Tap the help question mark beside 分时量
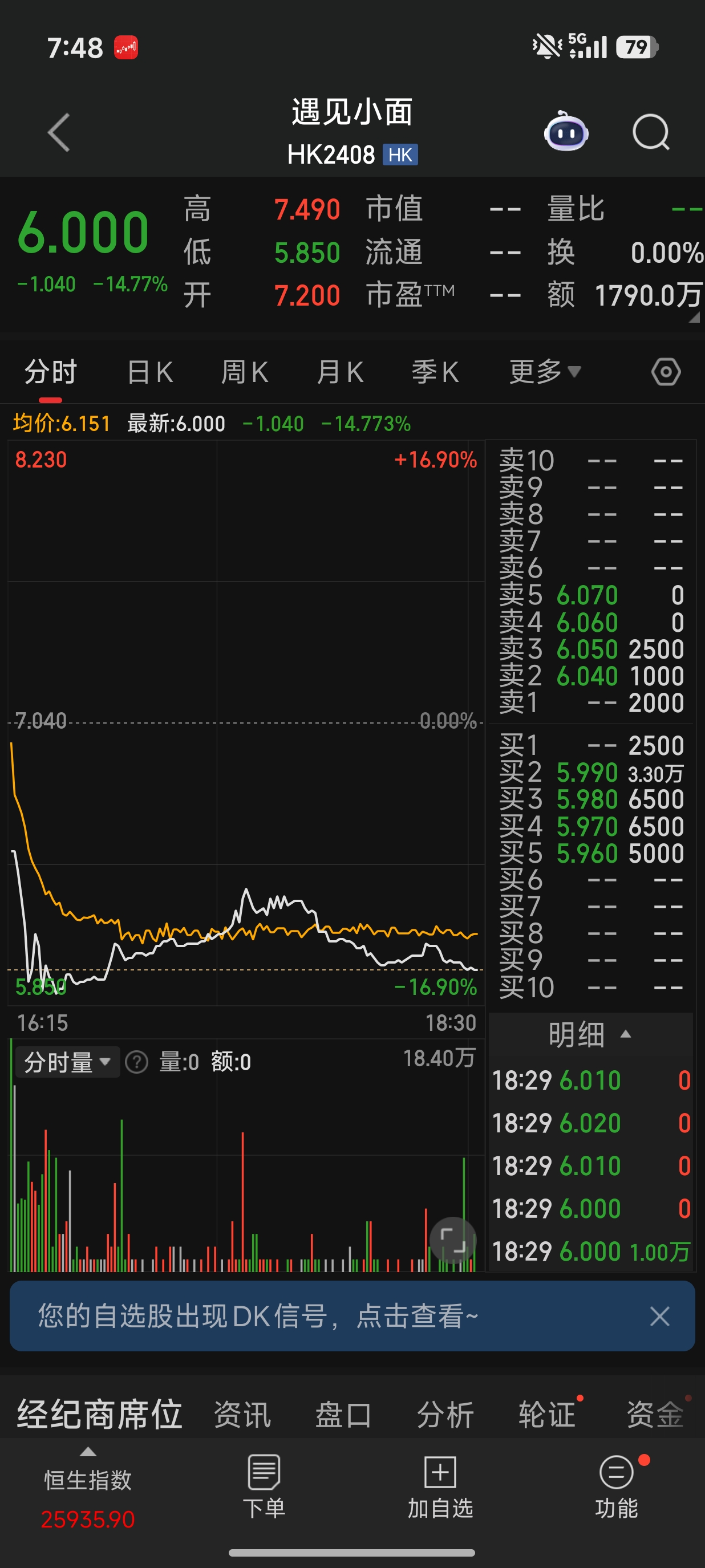 (x=136, y=1062)
